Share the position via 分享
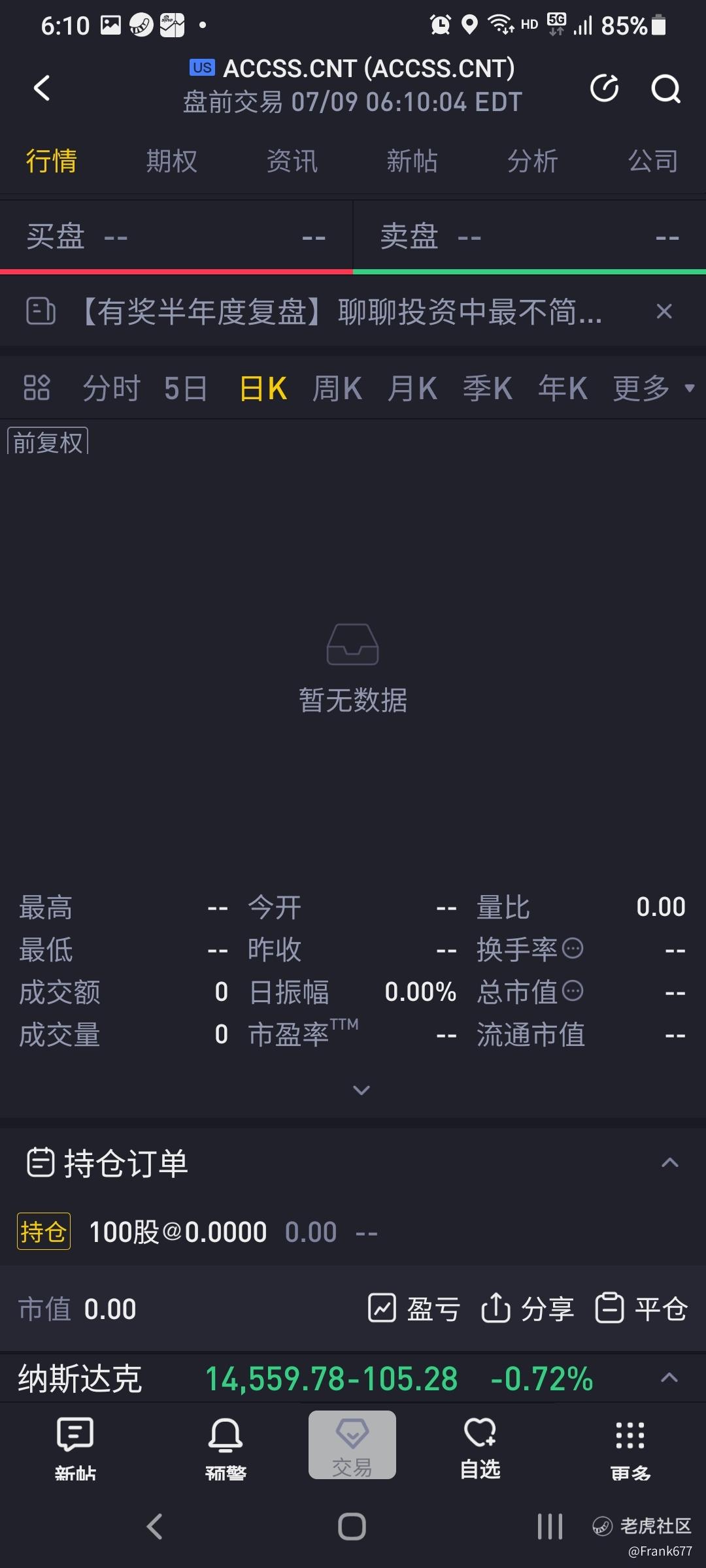 (x=527, y=1309)
